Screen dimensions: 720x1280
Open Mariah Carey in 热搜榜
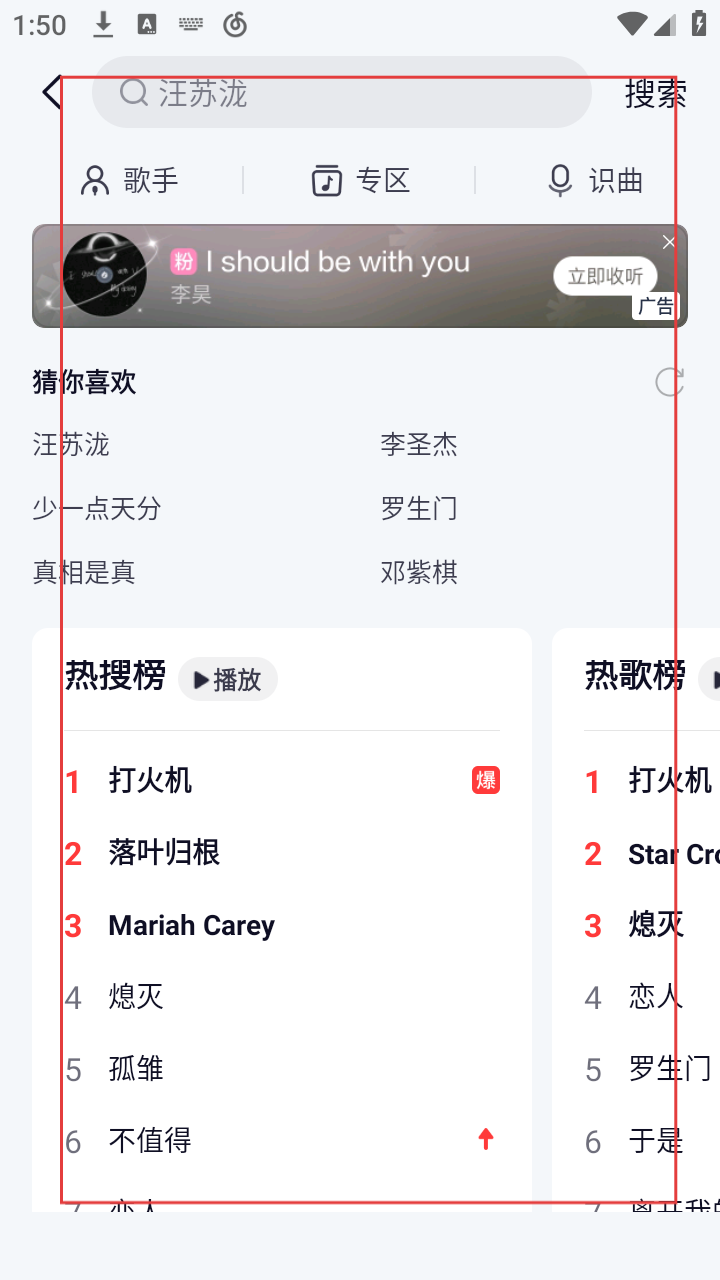191,925
